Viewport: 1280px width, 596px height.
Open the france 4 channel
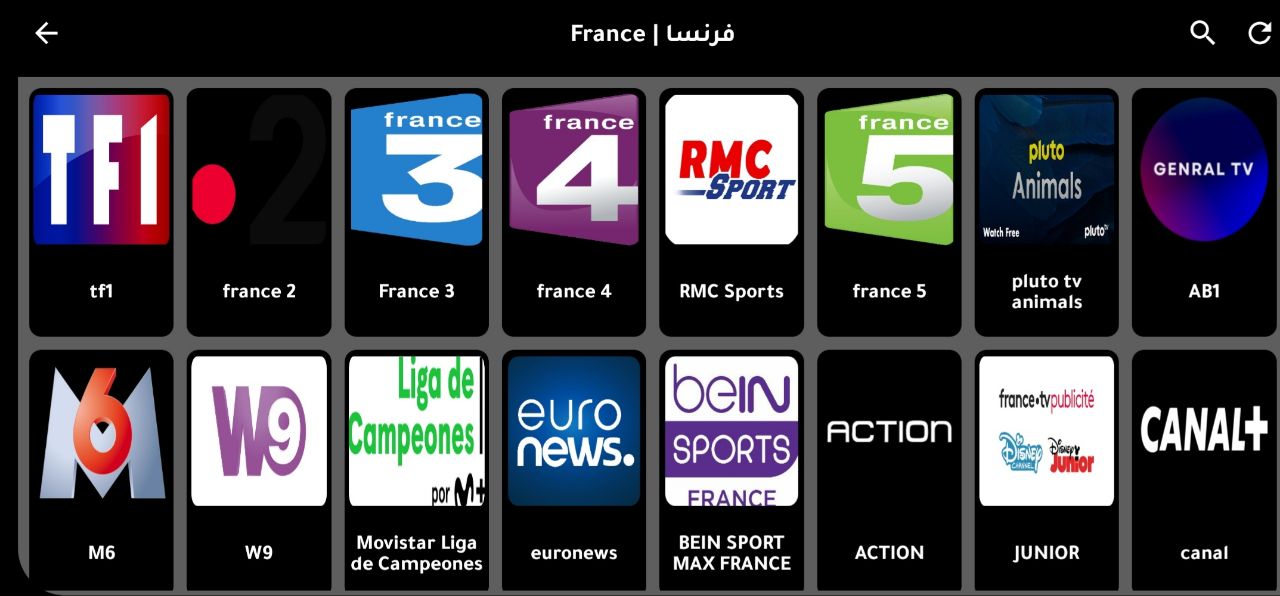pos(574,212)
